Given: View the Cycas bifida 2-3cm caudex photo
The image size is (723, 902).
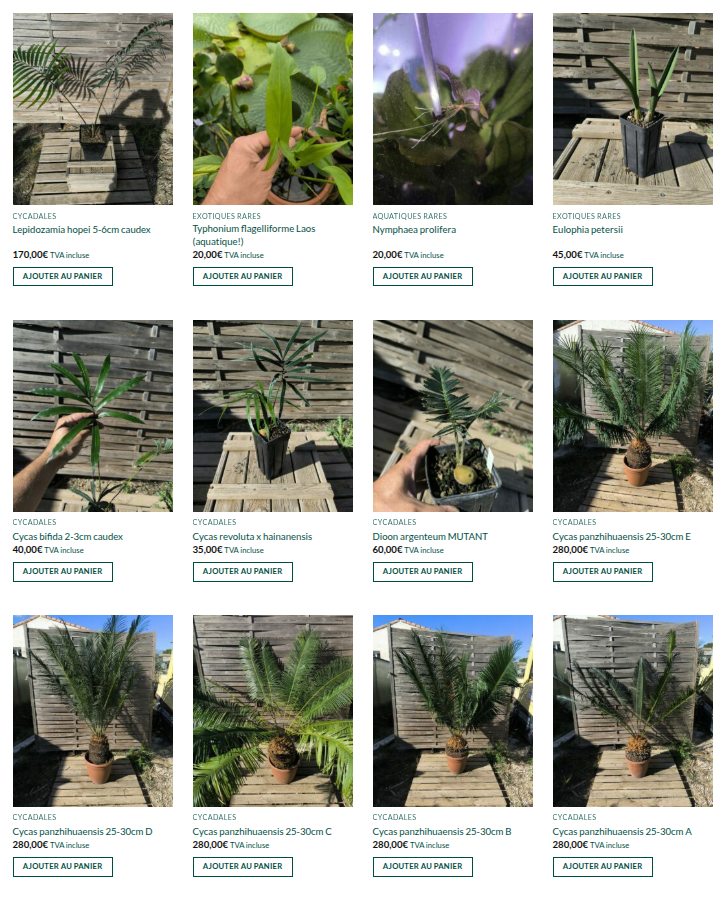Looking at the screenshot, I should coord(92,415).
